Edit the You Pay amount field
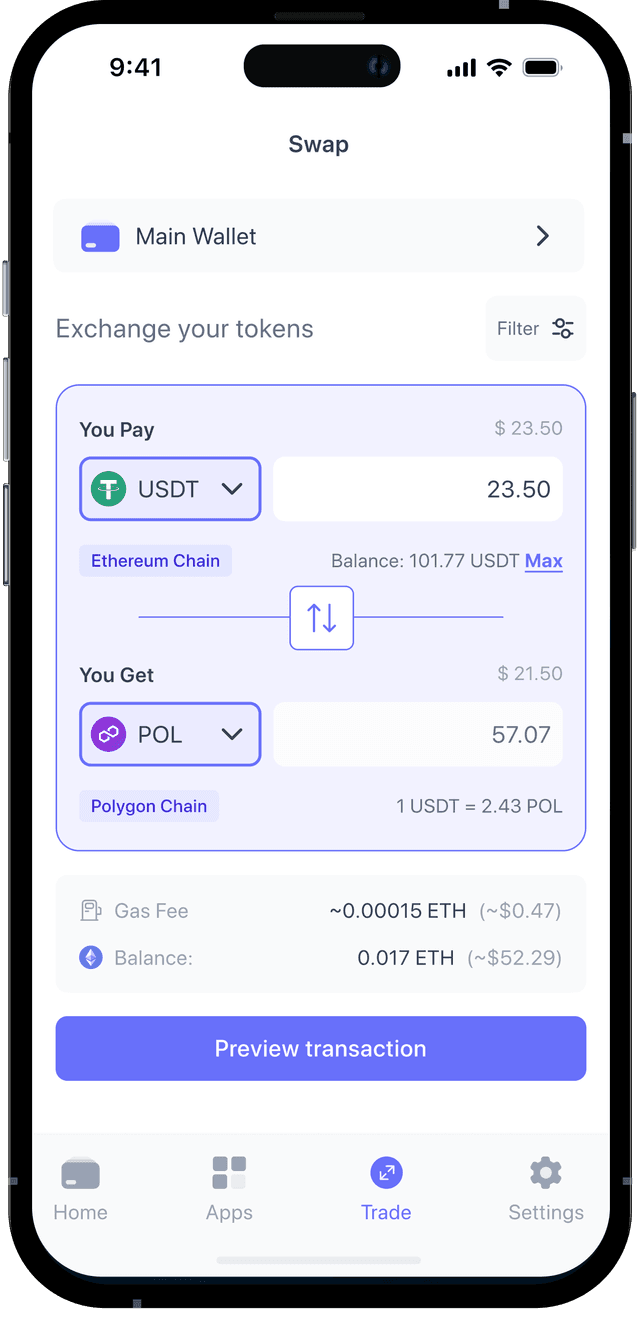The width and height of the screenshot is (640, 1317). 418,489
